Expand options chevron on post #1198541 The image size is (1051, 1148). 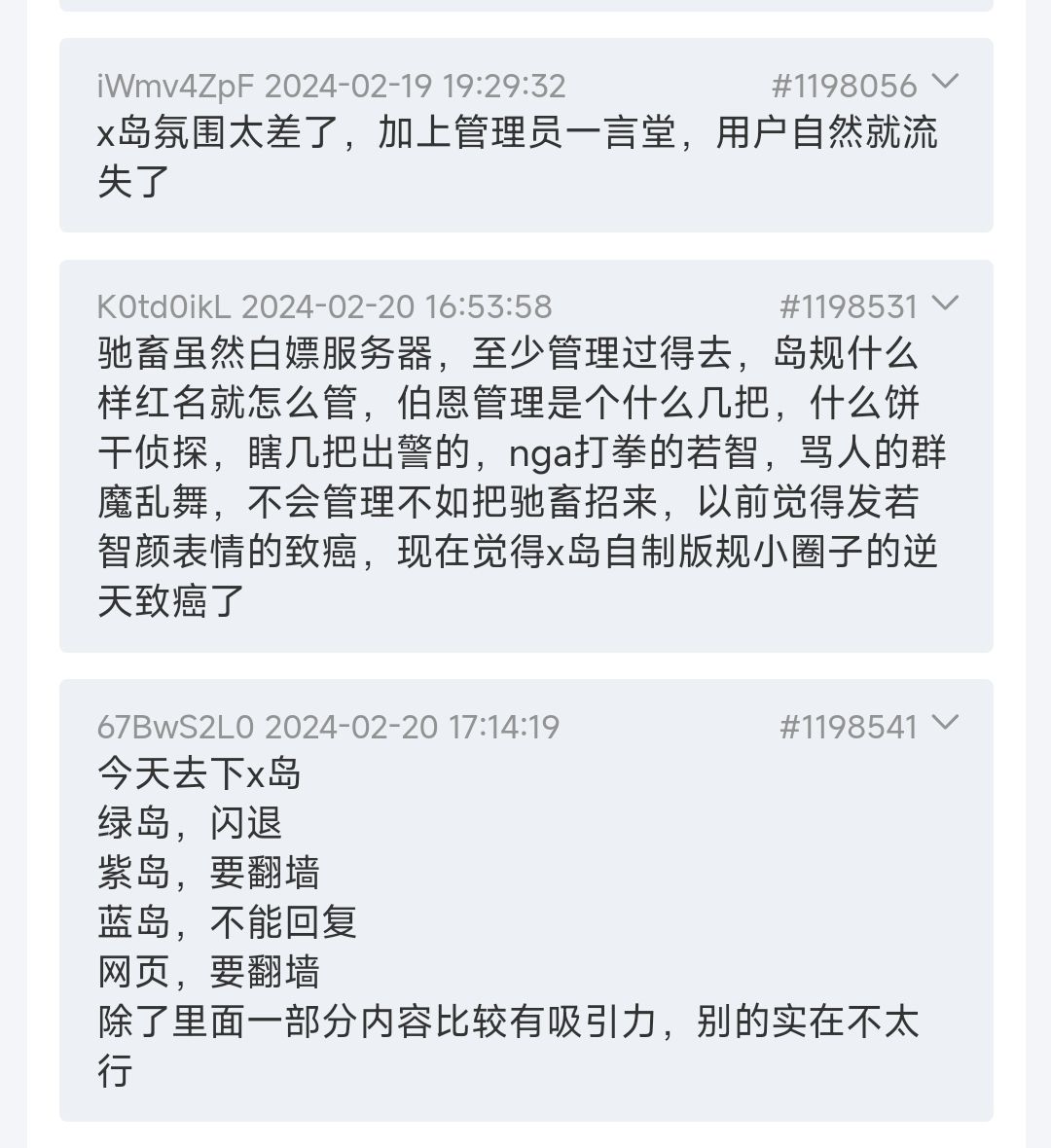[x=945, y=724]
